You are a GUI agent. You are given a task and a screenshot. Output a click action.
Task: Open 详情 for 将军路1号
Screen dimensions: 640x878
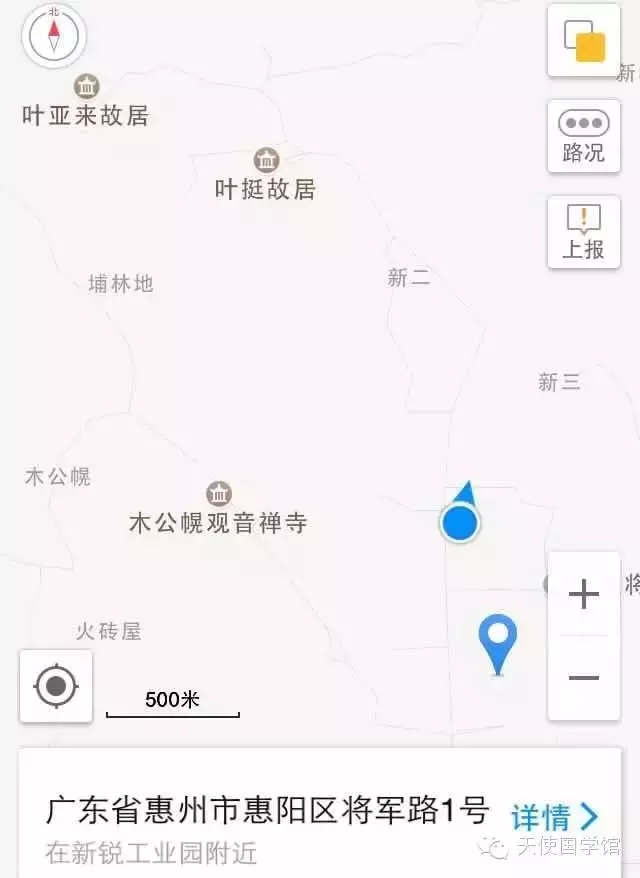coord(555,816)
